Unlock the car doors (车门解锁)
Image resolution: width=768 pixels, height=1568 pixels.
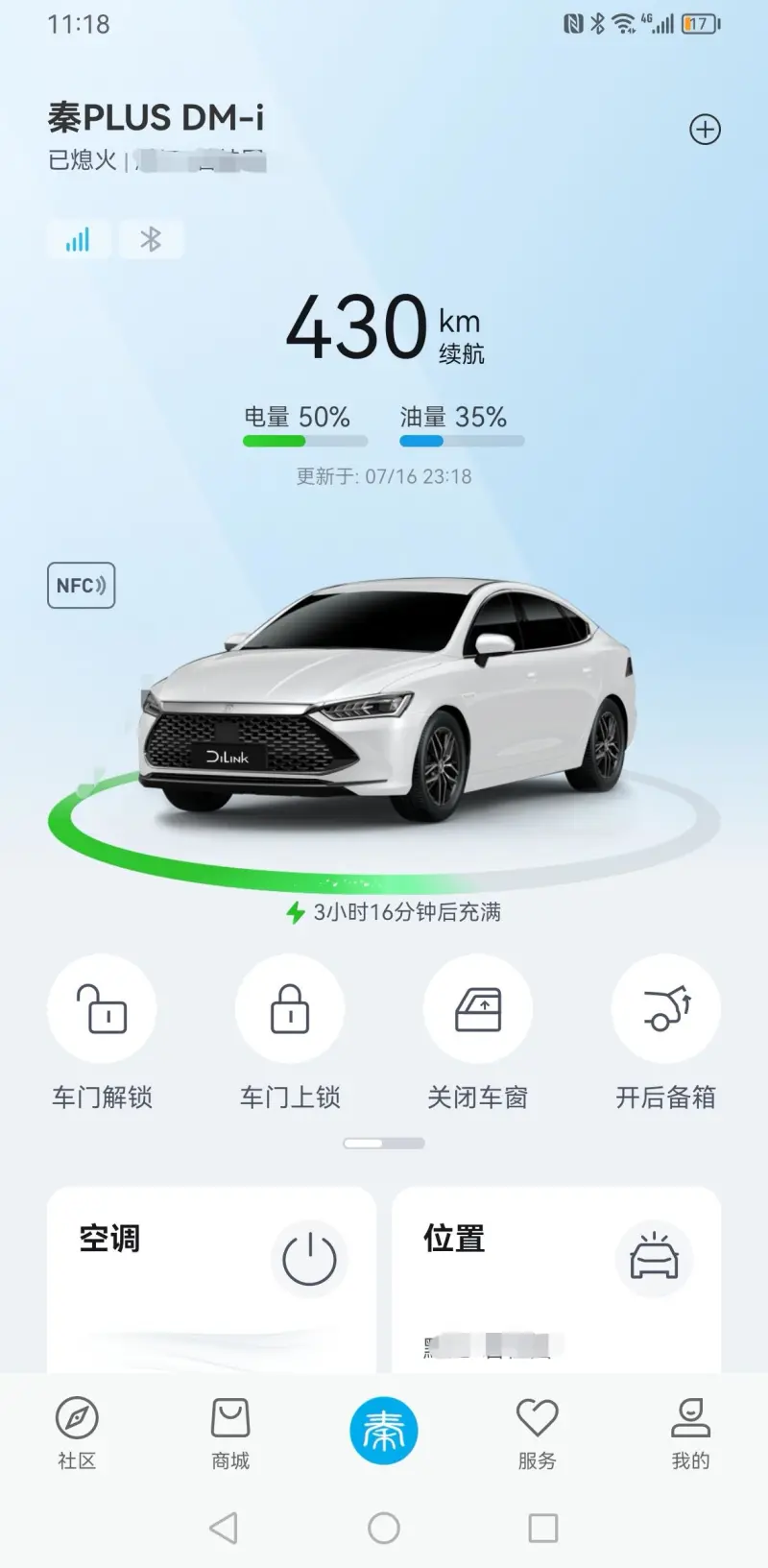(102, 1009)
